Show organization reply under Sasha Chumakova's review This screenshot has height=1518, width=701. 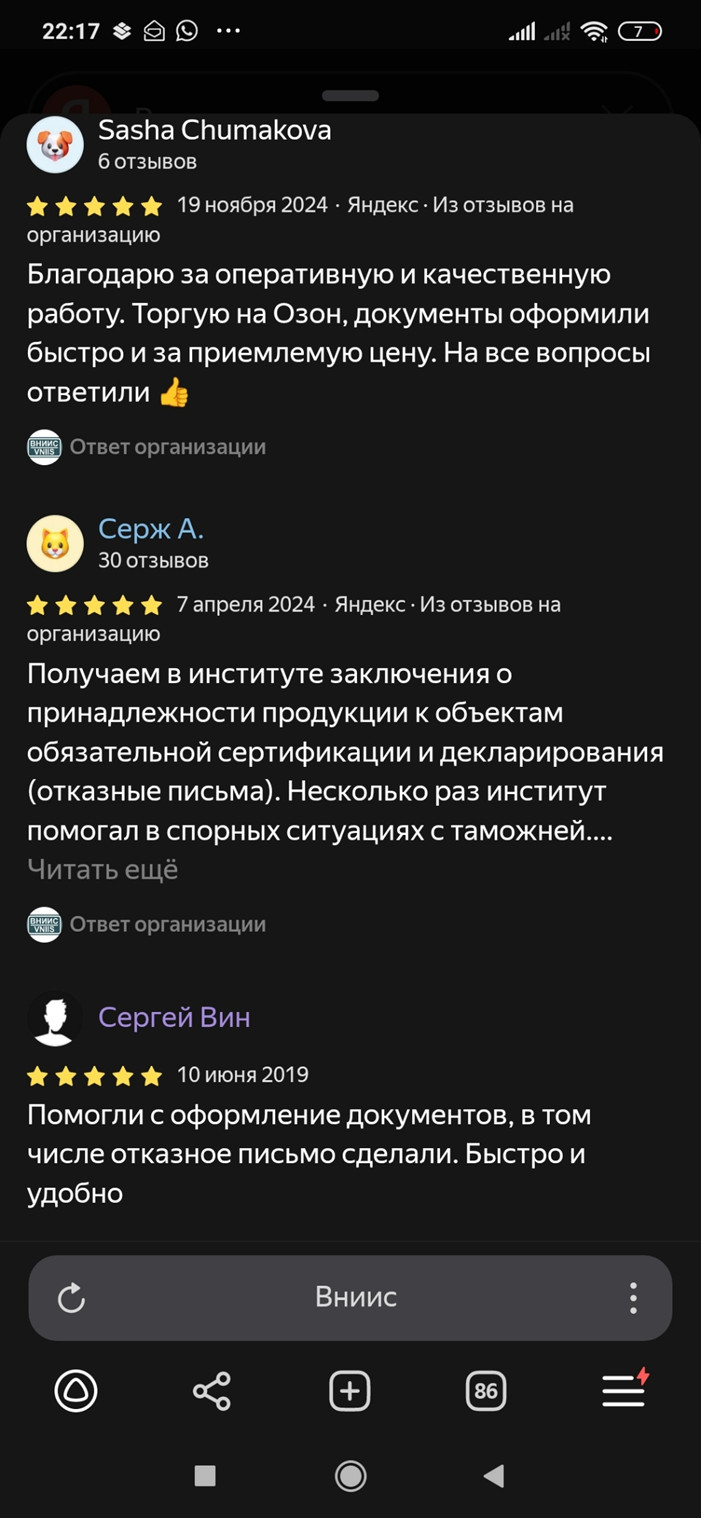166,447
